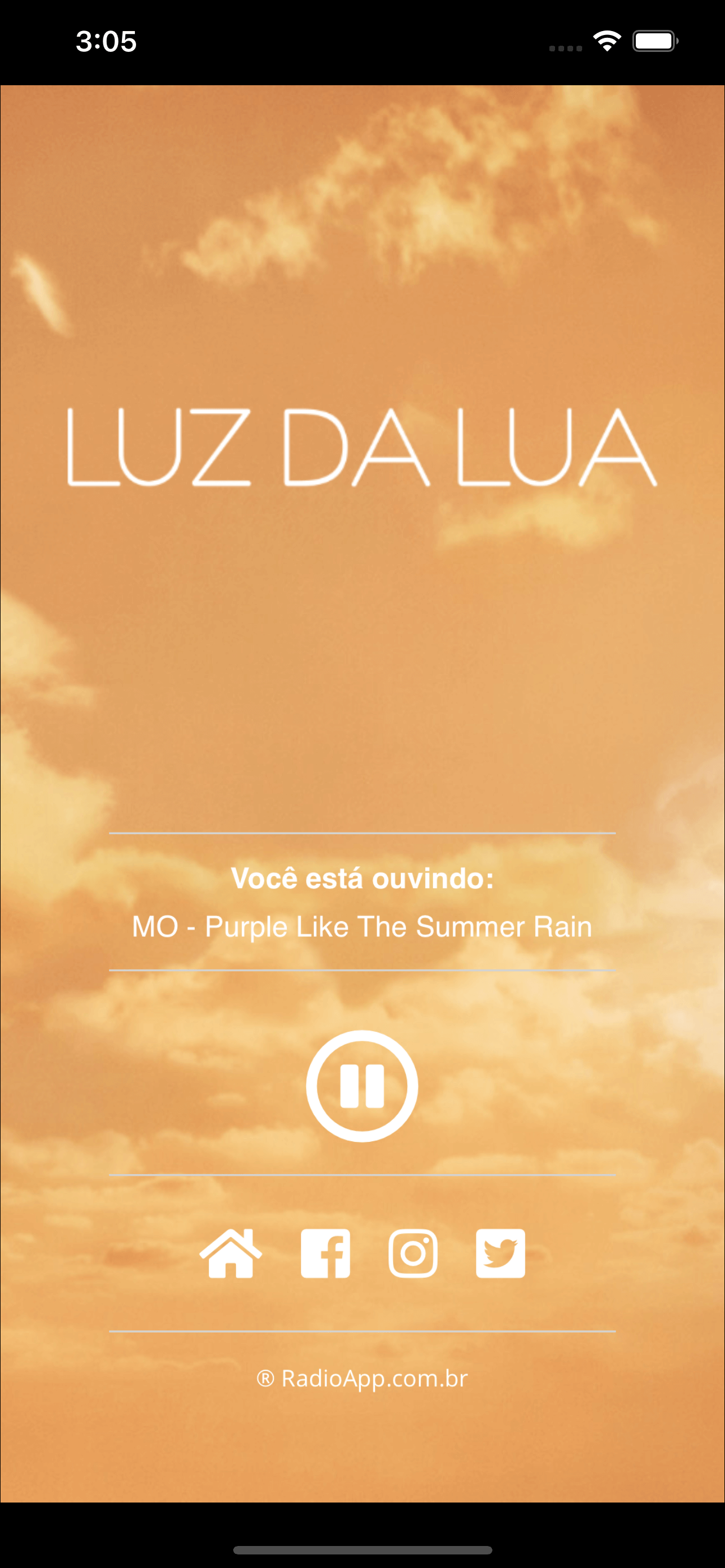Pause the radio stream
725x1568 pixels.
point(362,1086)
